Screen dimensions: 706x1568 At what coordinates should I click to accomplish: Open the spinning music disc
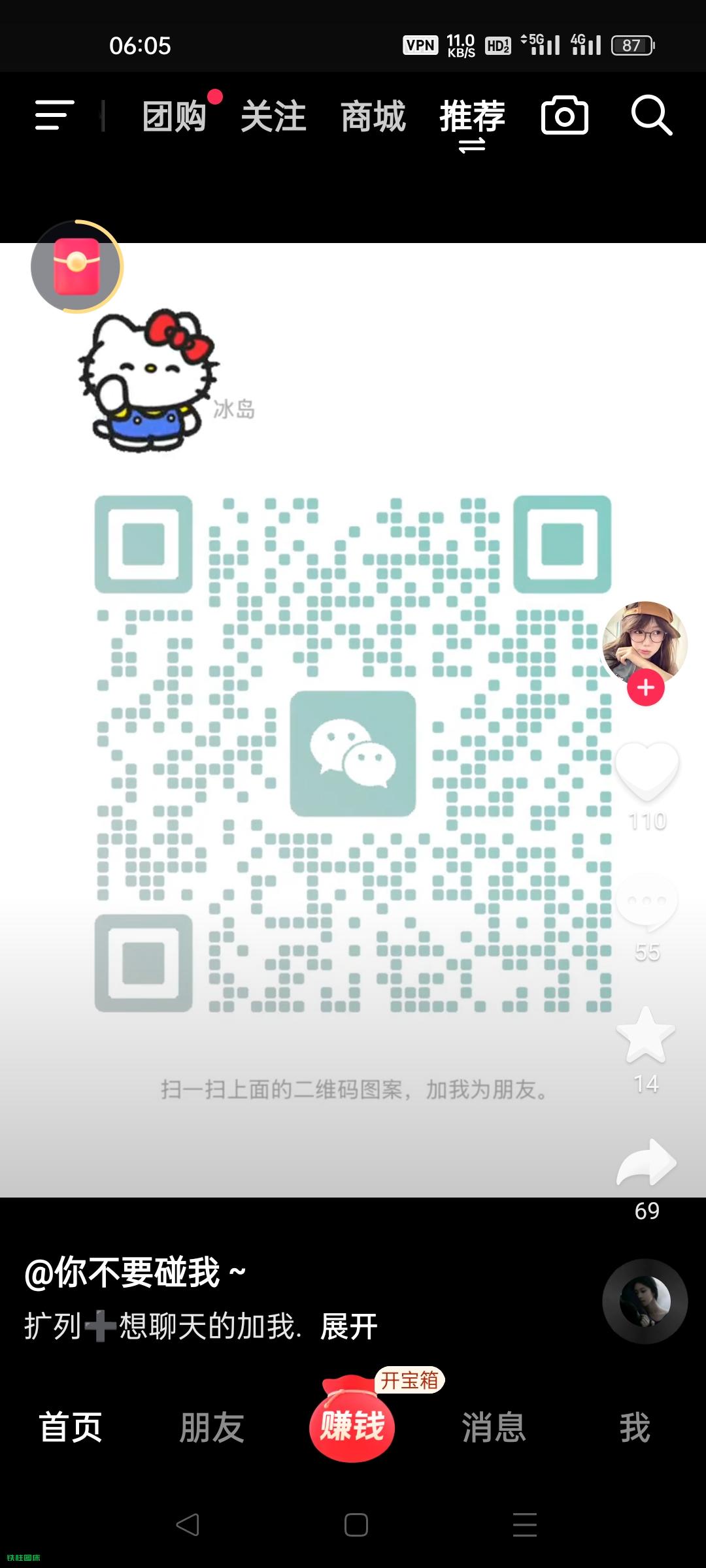pos(645,1301)
